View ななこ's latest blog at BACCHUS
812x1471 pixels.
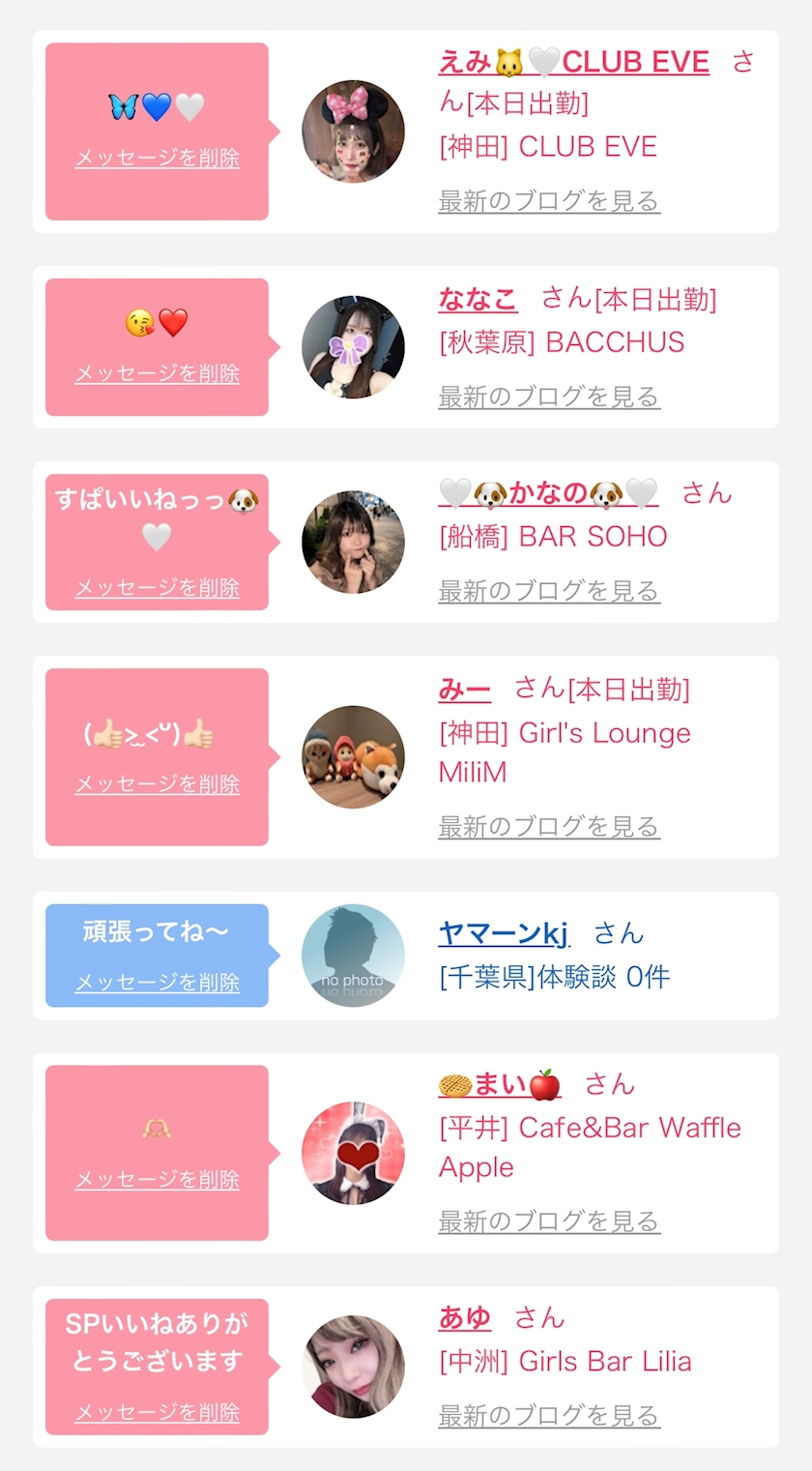tap(549, 397)
